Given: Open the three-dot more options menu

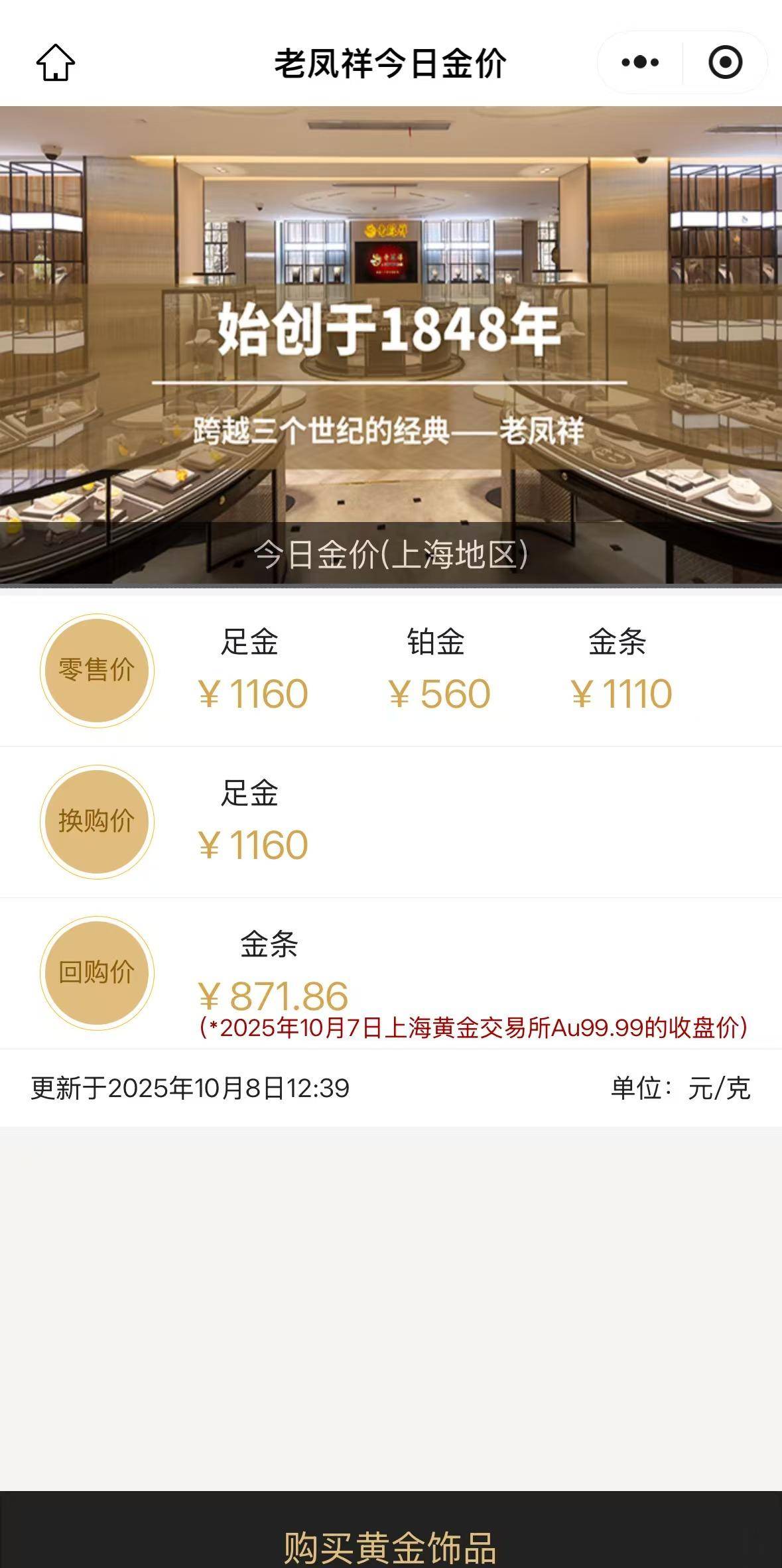Looking at the screenshot, I should (640, 62).
